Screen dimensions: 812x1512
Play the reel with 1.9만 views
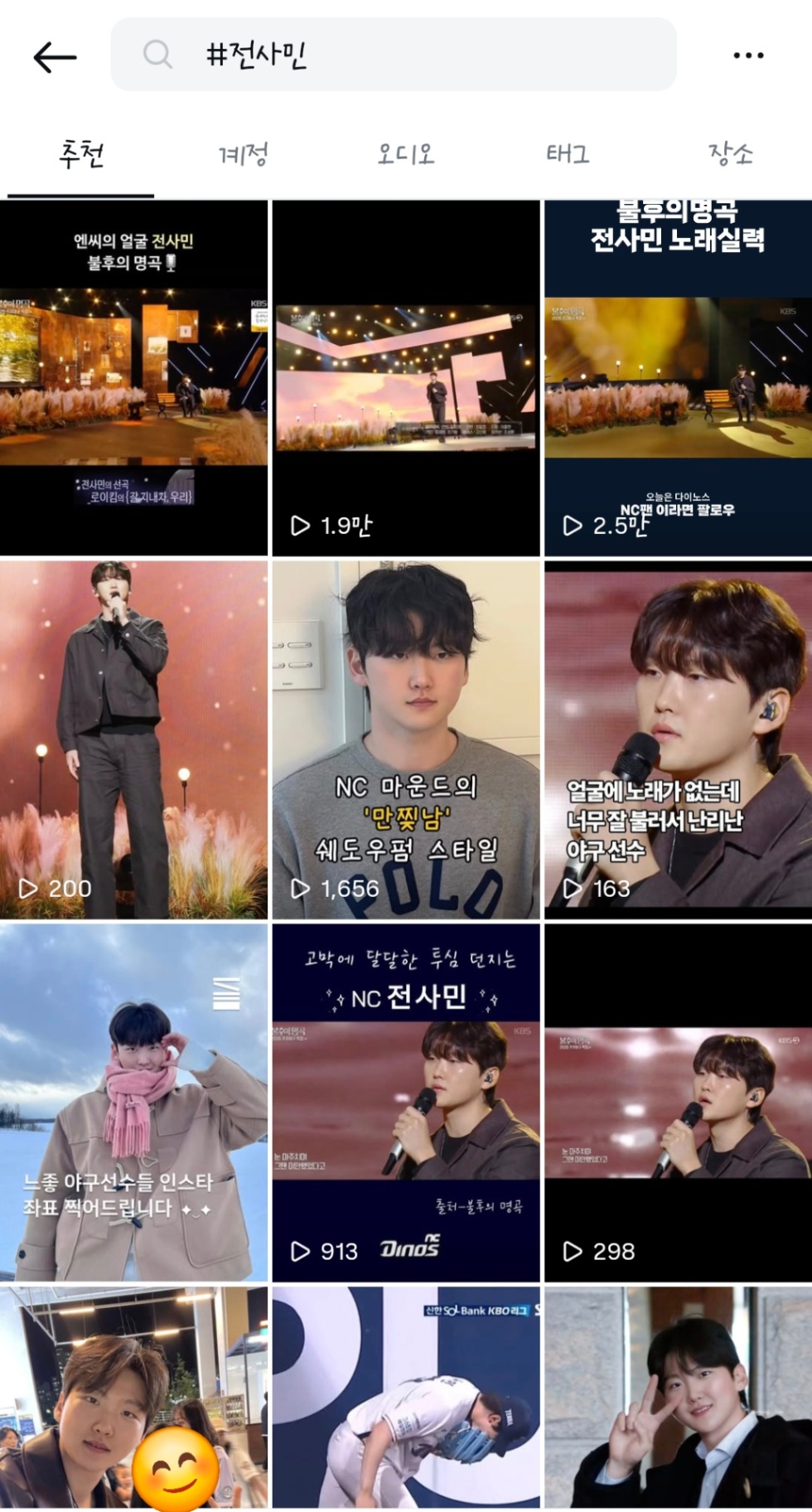[x=405, y=377]
